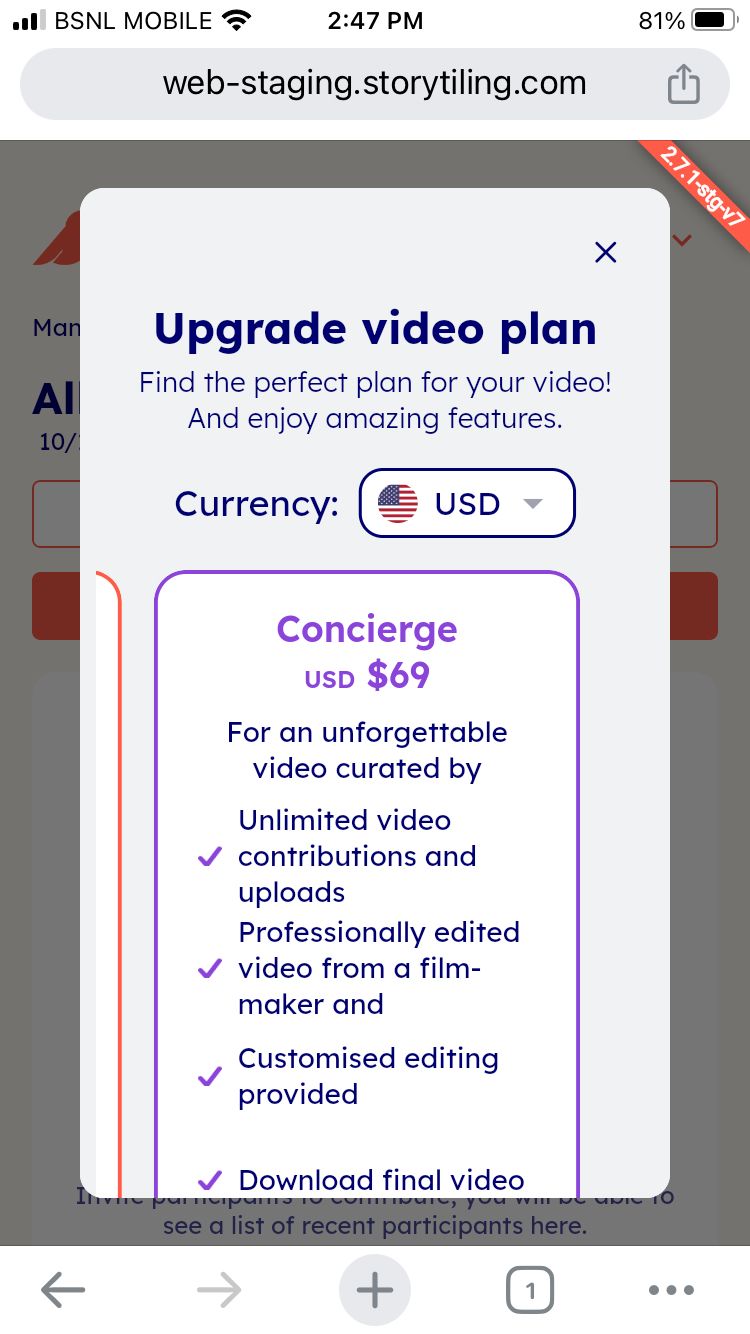750x1334 pixels.
Task: Tap the web-staging.storytiling.com address bar
Action: pos(375,84)
